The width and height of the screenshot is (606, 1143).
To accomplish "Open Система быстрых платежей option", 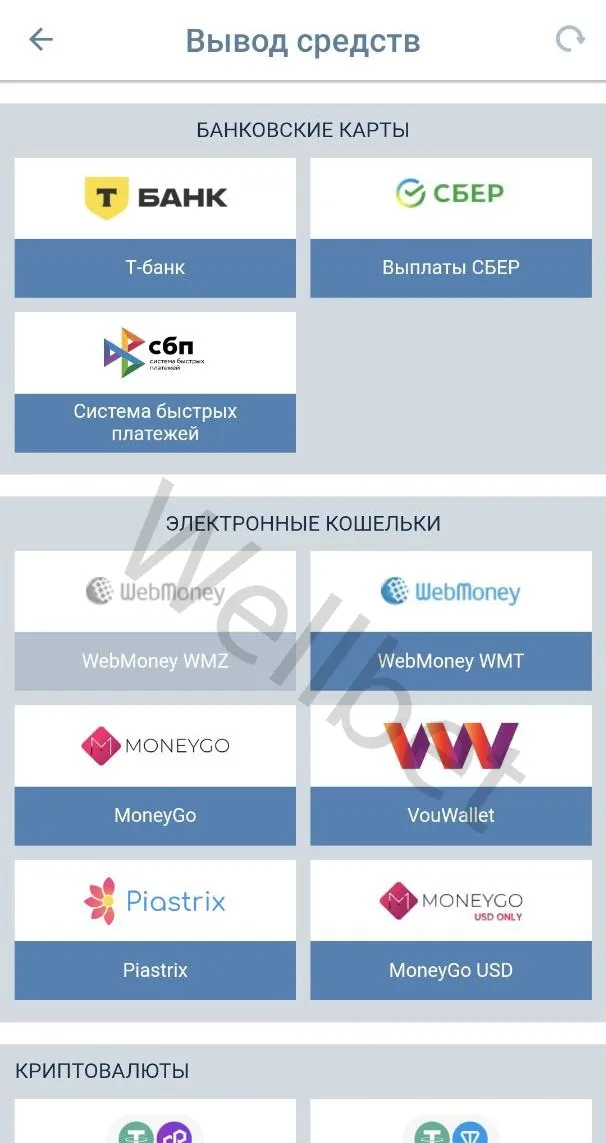I will [x=155, y=382].
